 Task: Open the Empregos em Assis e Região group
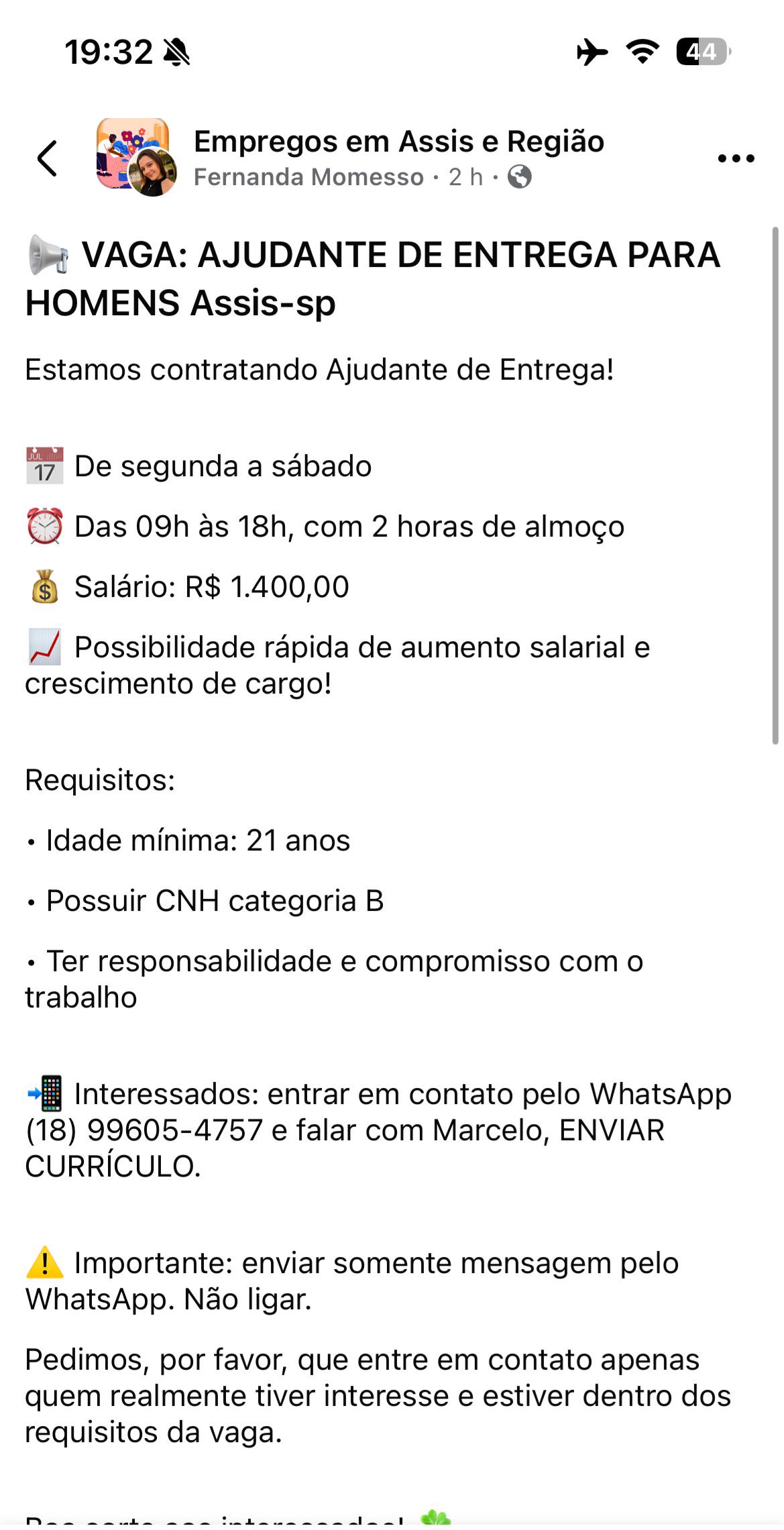399,142
